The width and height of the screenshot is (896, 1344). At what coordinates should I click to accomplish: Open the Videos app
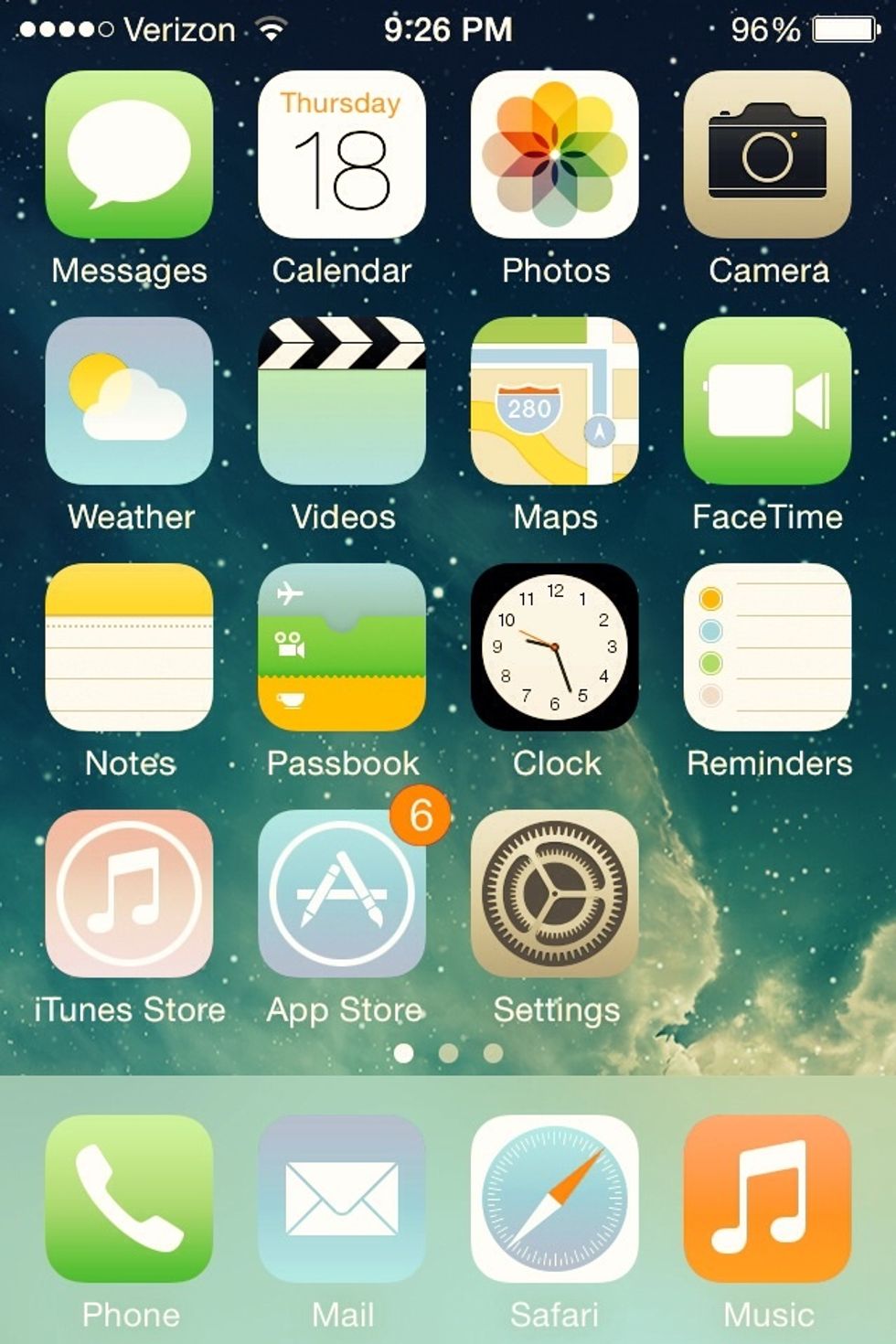point(341,405)
